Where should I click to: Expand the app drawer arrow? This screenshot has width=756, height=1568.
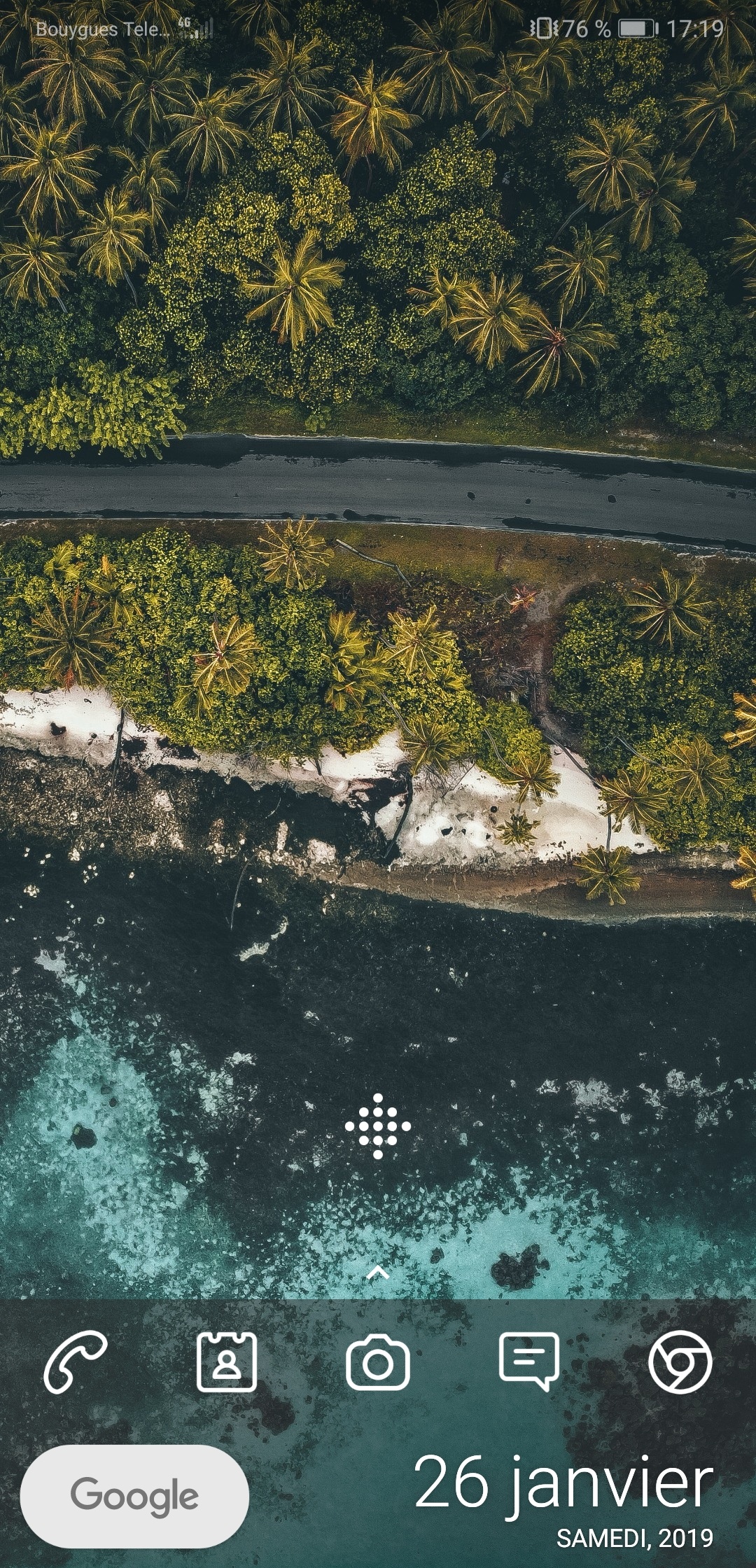[378, 1272]
